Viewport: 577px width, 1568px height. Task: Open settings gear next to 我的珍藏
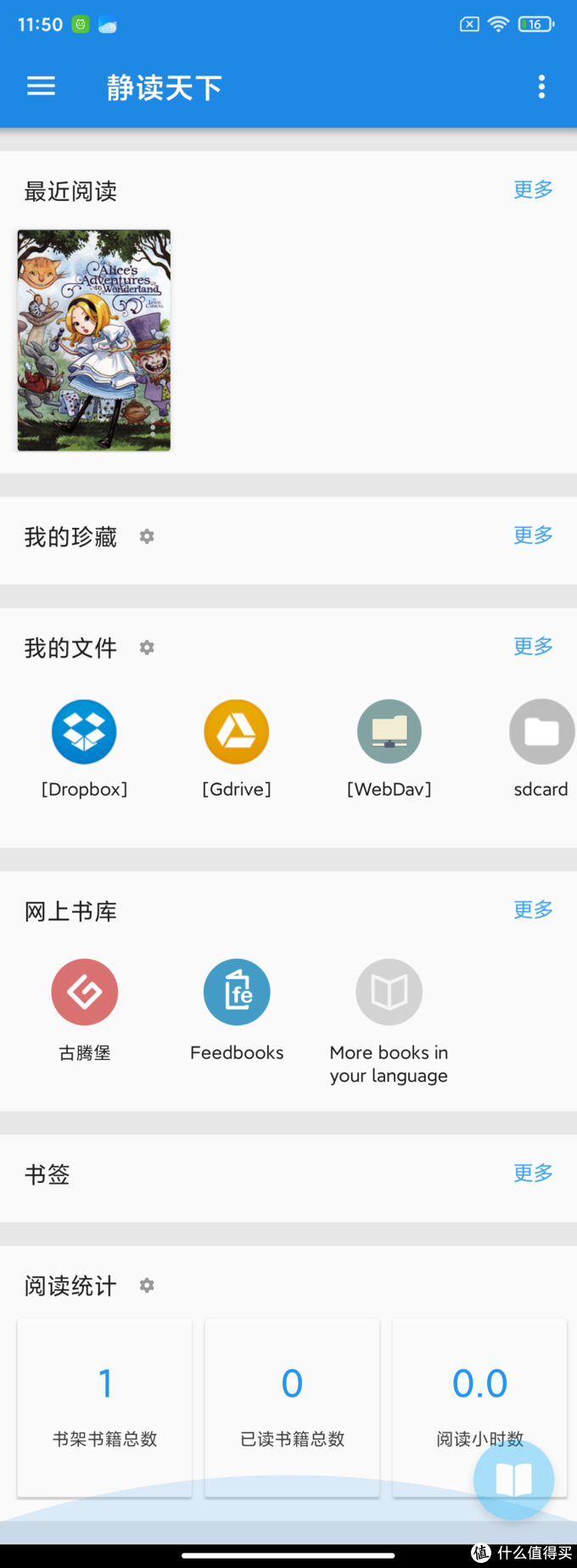[x=147, y=537]
